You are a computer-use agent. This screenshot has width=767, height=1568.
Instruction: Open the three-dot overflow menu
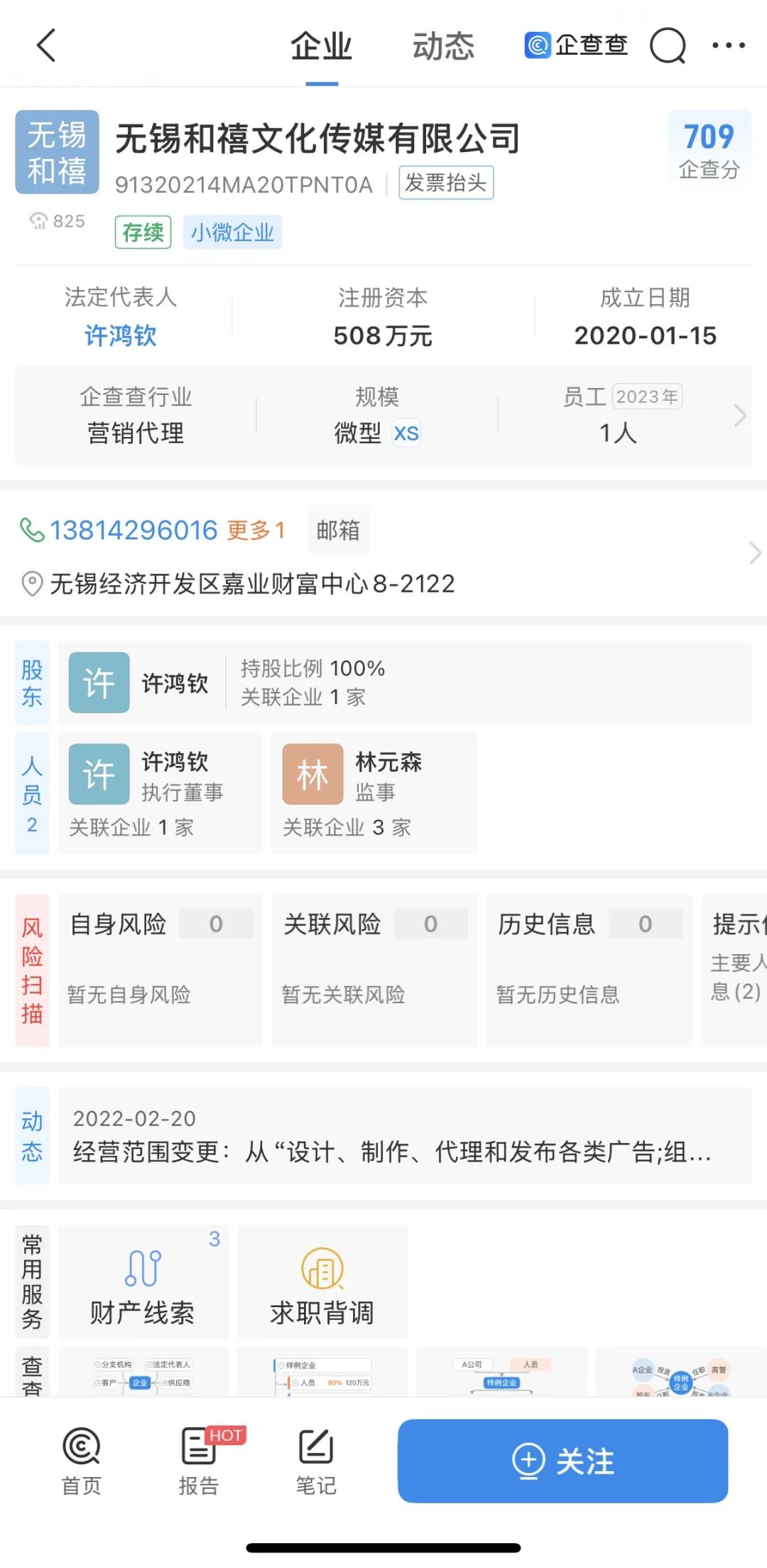pyautogui.click(x=729, y=45)
